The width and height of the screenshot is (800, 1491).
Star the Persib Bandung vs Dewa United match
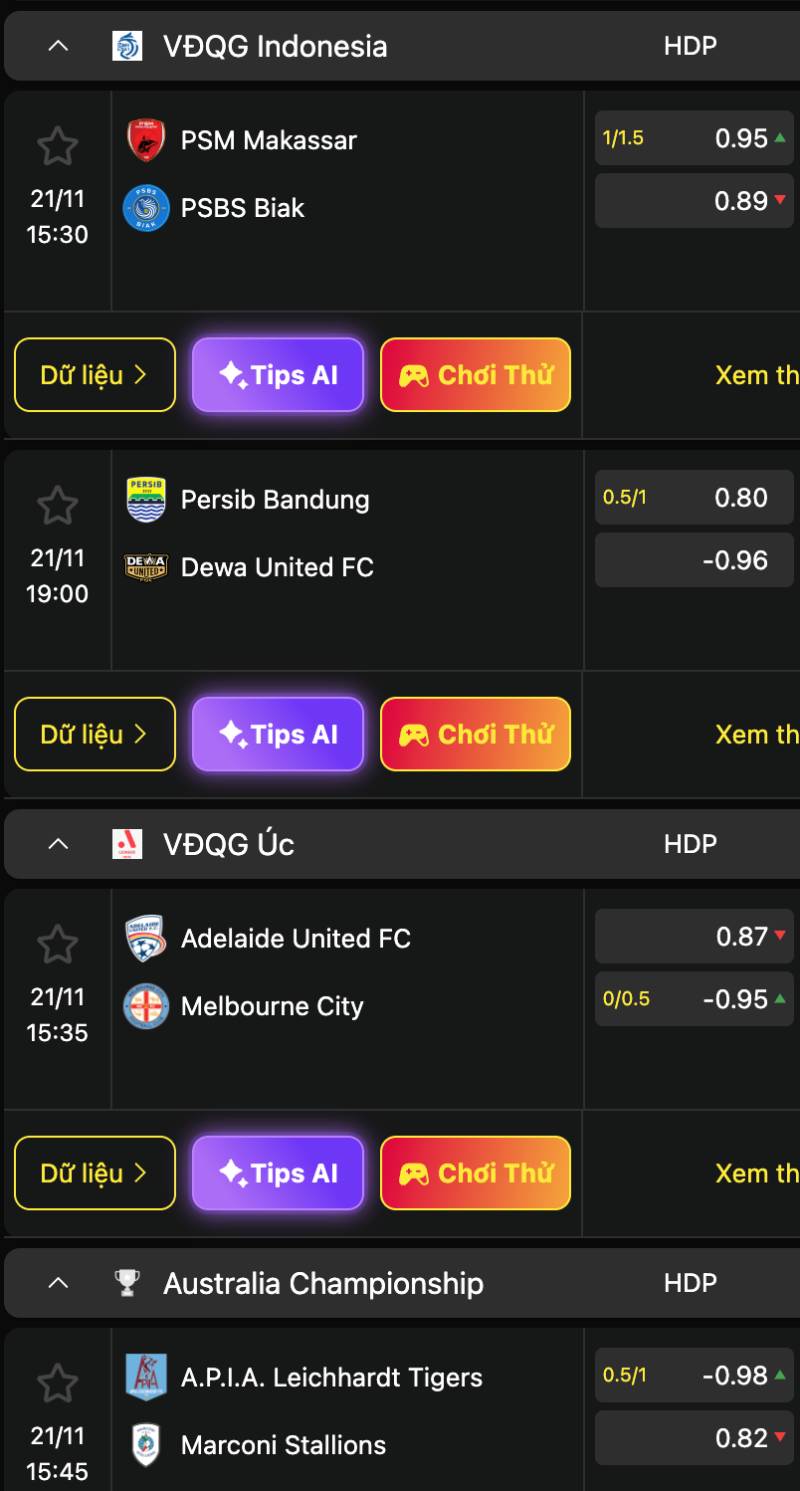tap(57, 506)
